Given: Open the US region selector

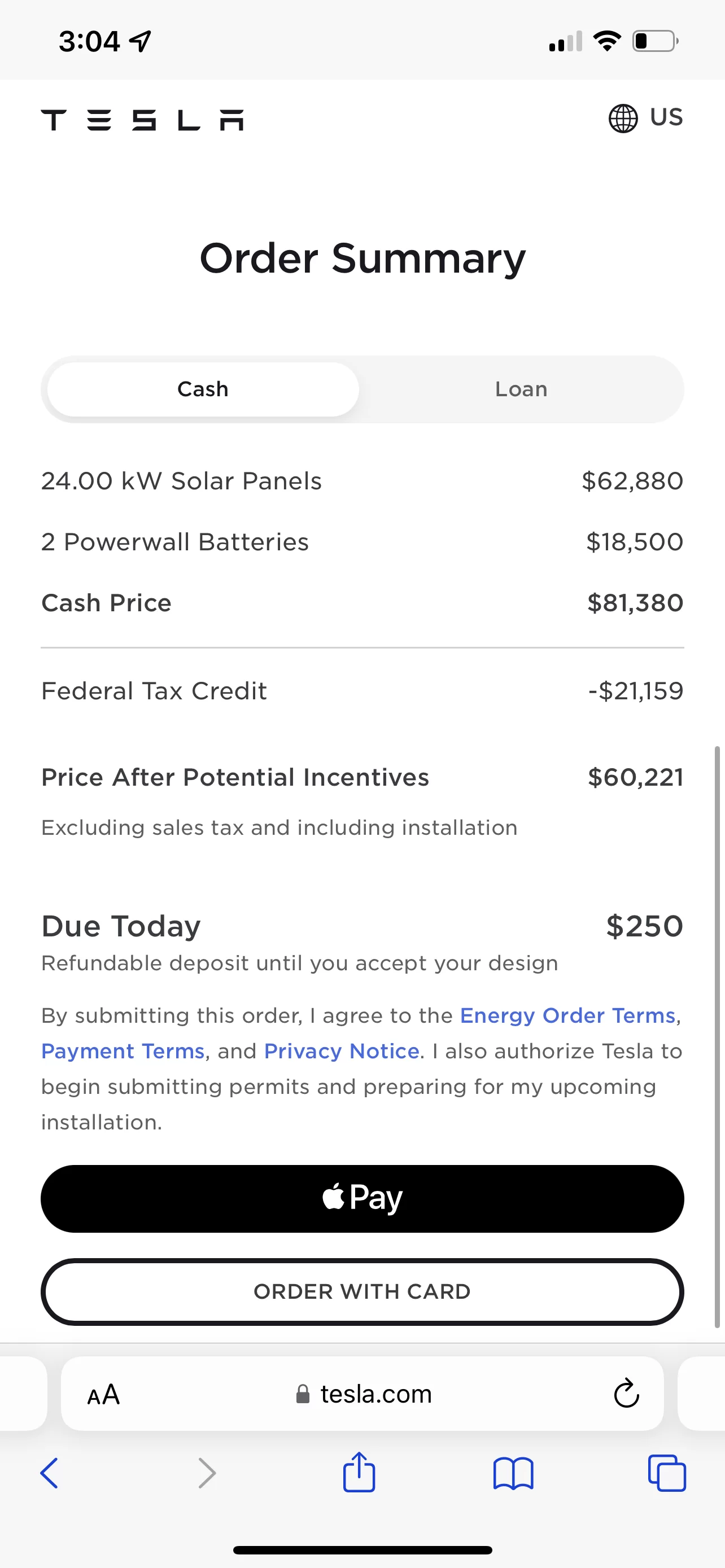Looking at the screenshot, I should 646,117.
